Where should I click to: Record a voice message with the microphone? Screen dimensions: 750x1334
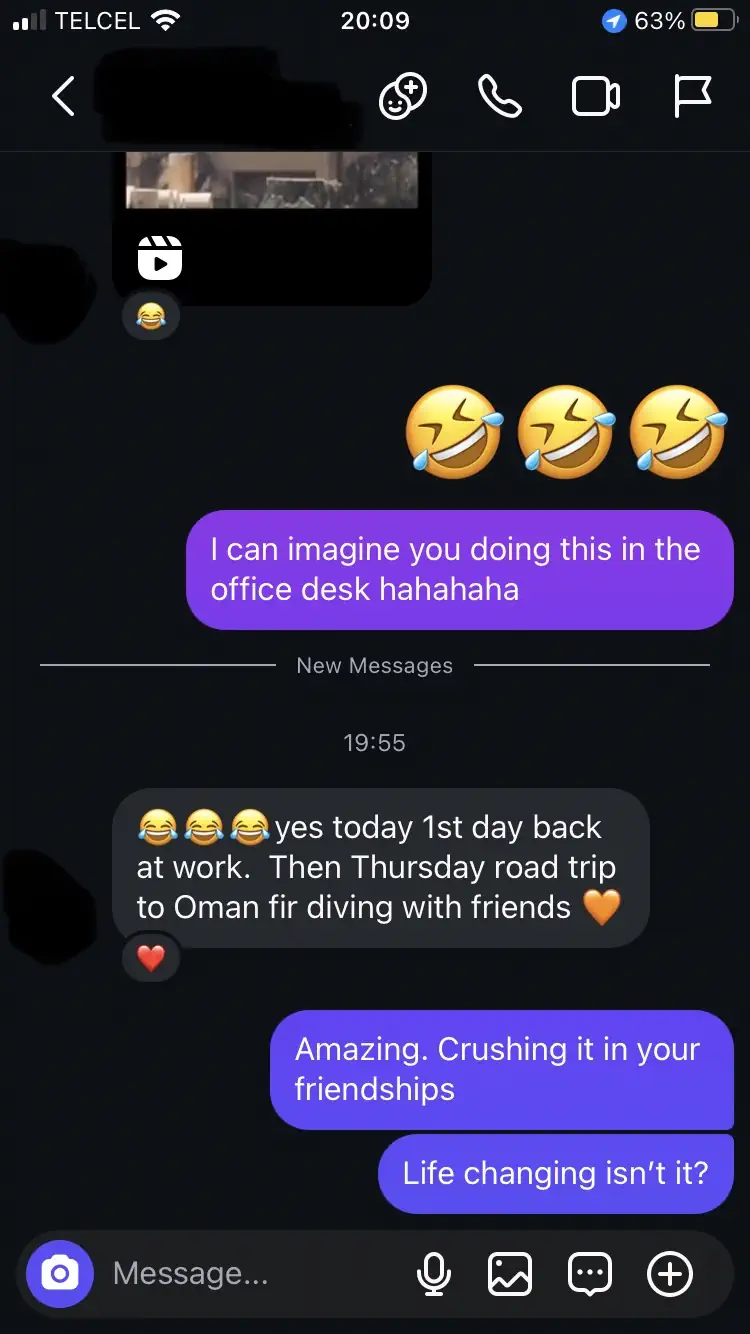coord(432,1274)
